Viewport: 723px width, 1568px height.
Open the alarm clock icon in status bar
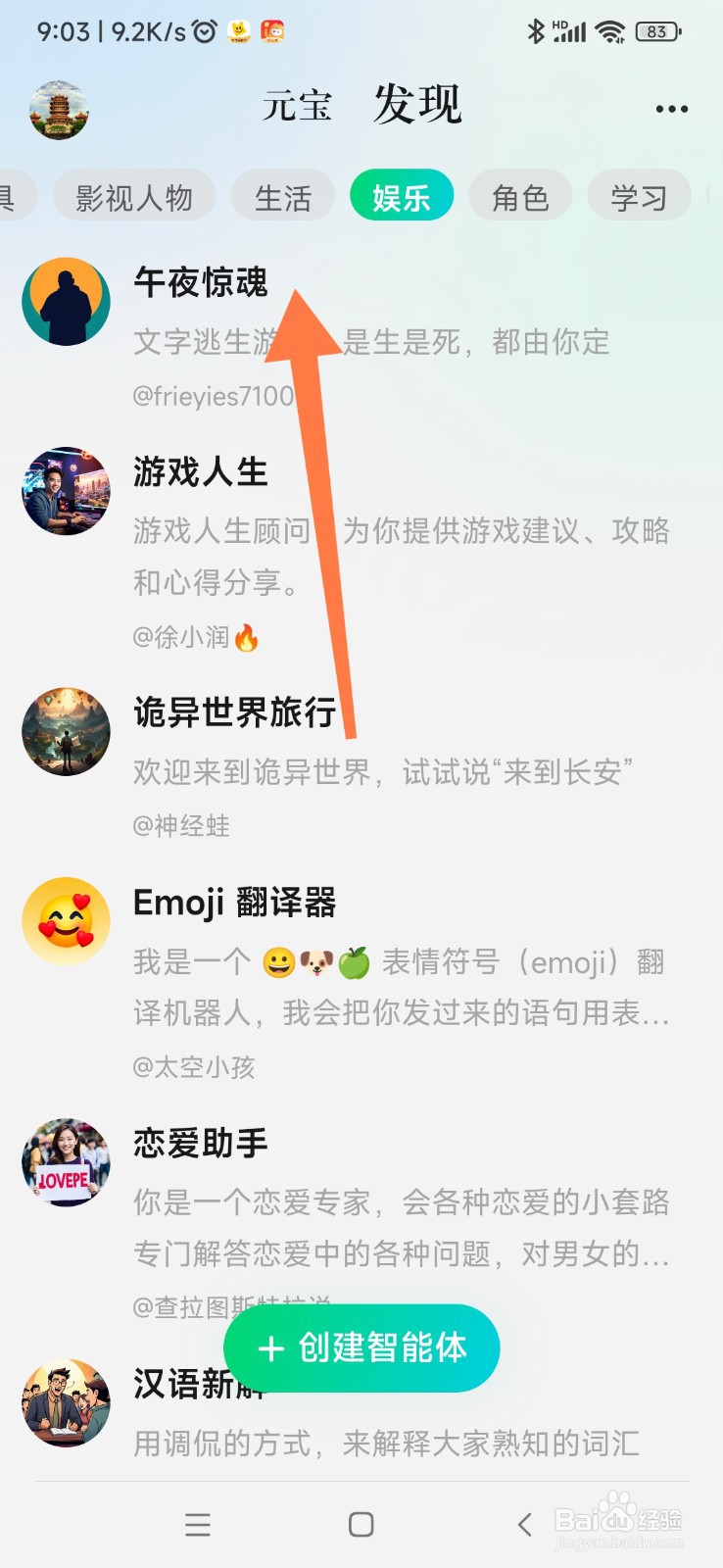pos(202,31)
